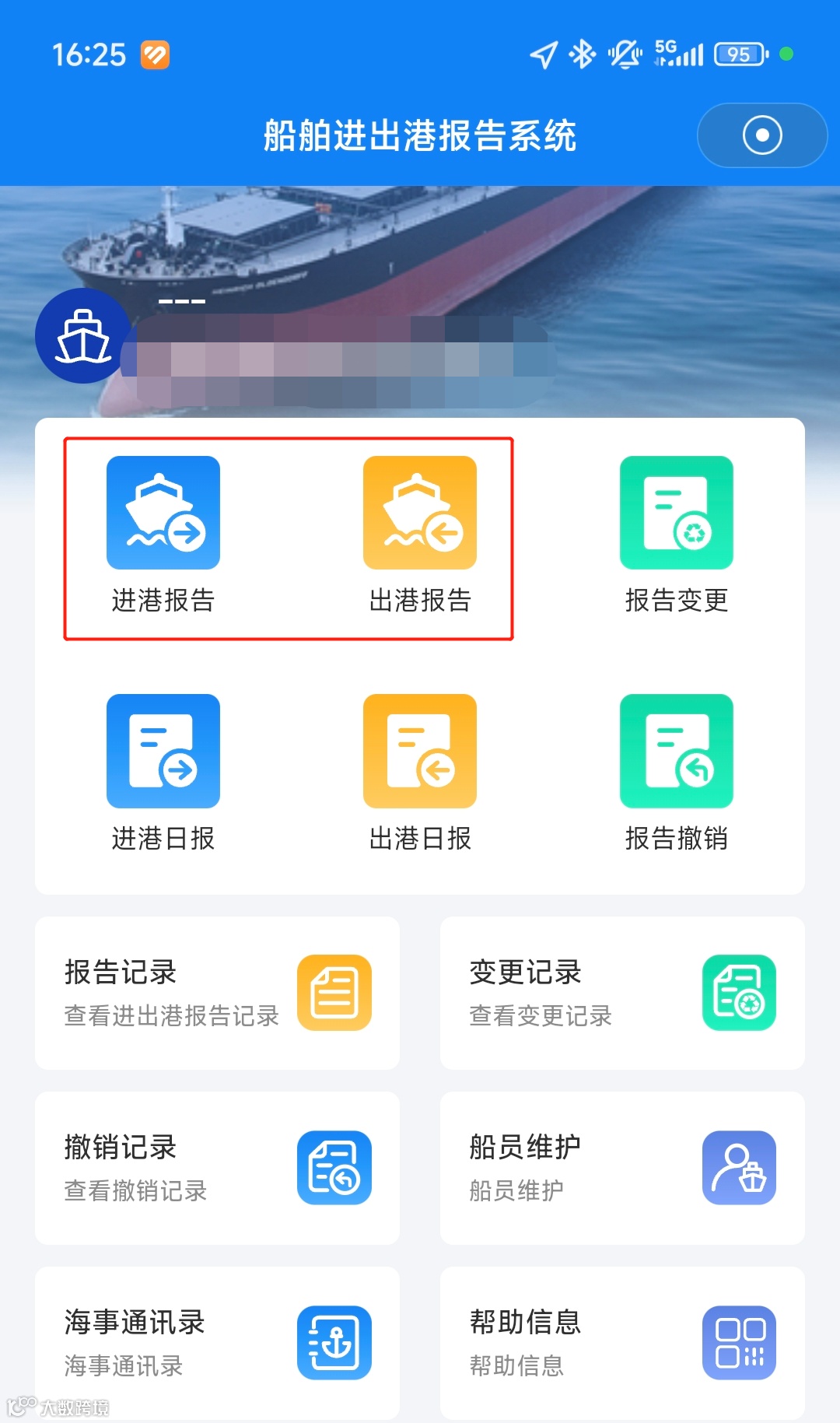Viewport: 840px width, 1423px height.
Task: Open the 海事通讯录 anchor book icon
Action: pos(334,1342)
